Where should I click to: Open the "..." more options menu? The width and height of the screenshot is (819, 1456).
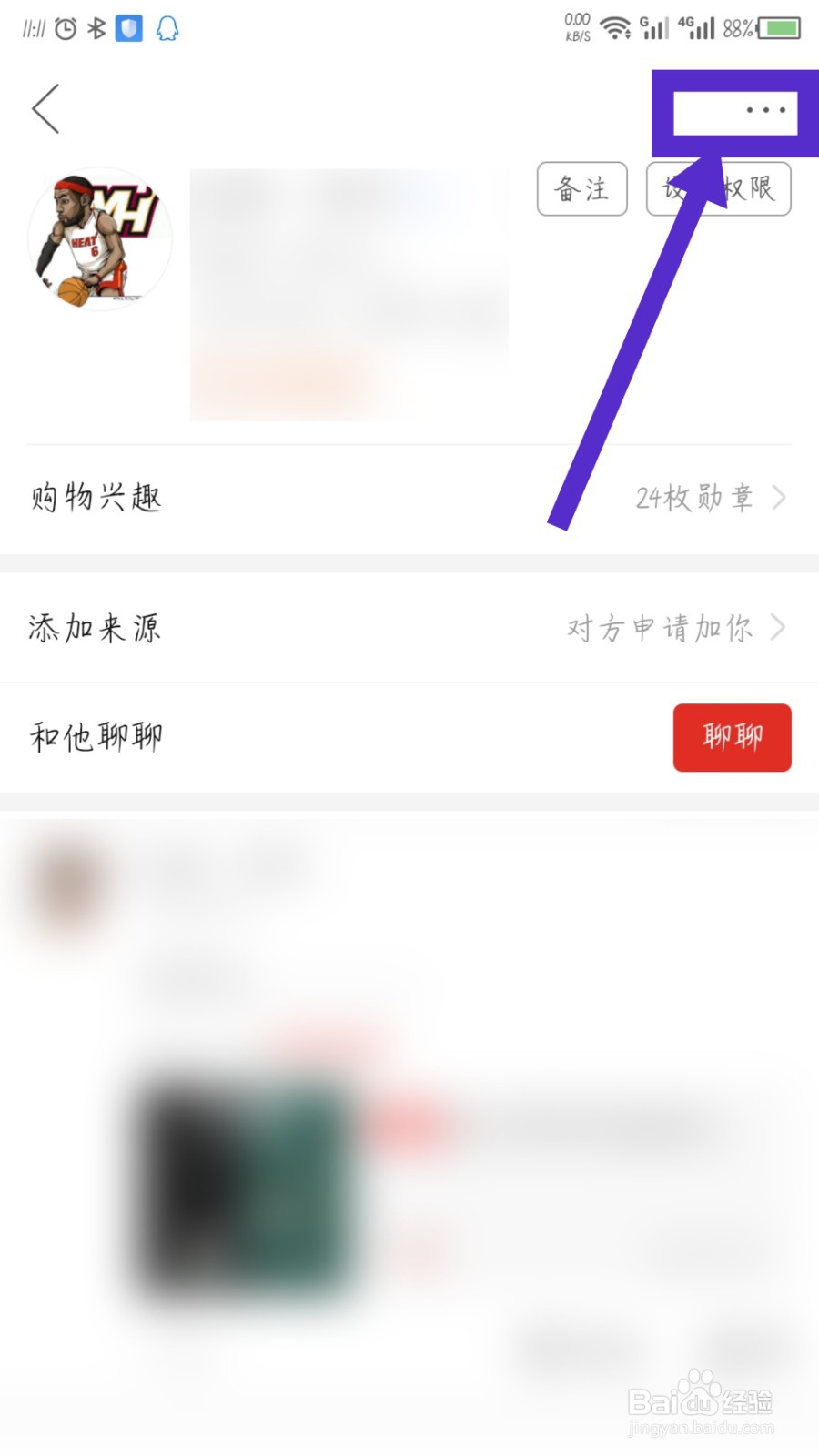coord(764,111)
